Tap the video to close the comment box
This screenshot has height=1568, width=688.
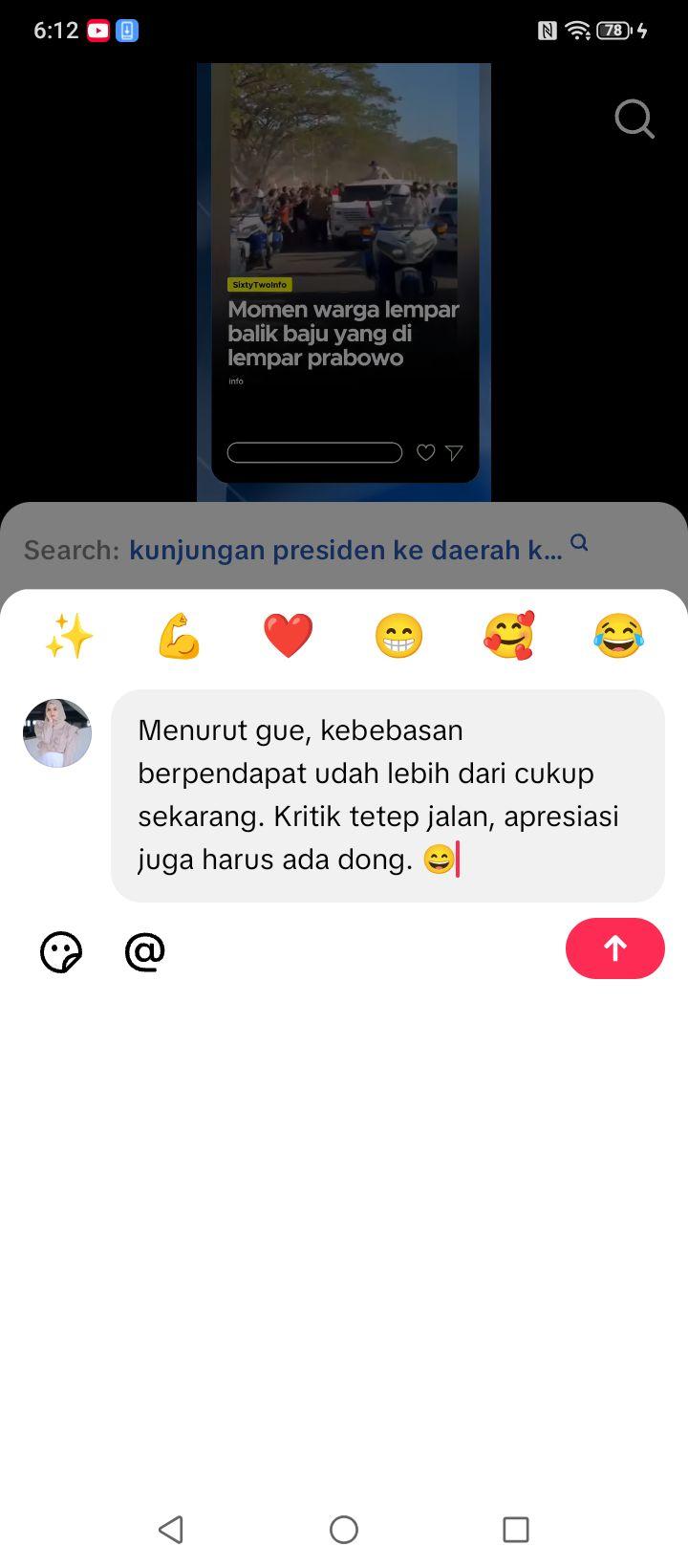[344, 282]
